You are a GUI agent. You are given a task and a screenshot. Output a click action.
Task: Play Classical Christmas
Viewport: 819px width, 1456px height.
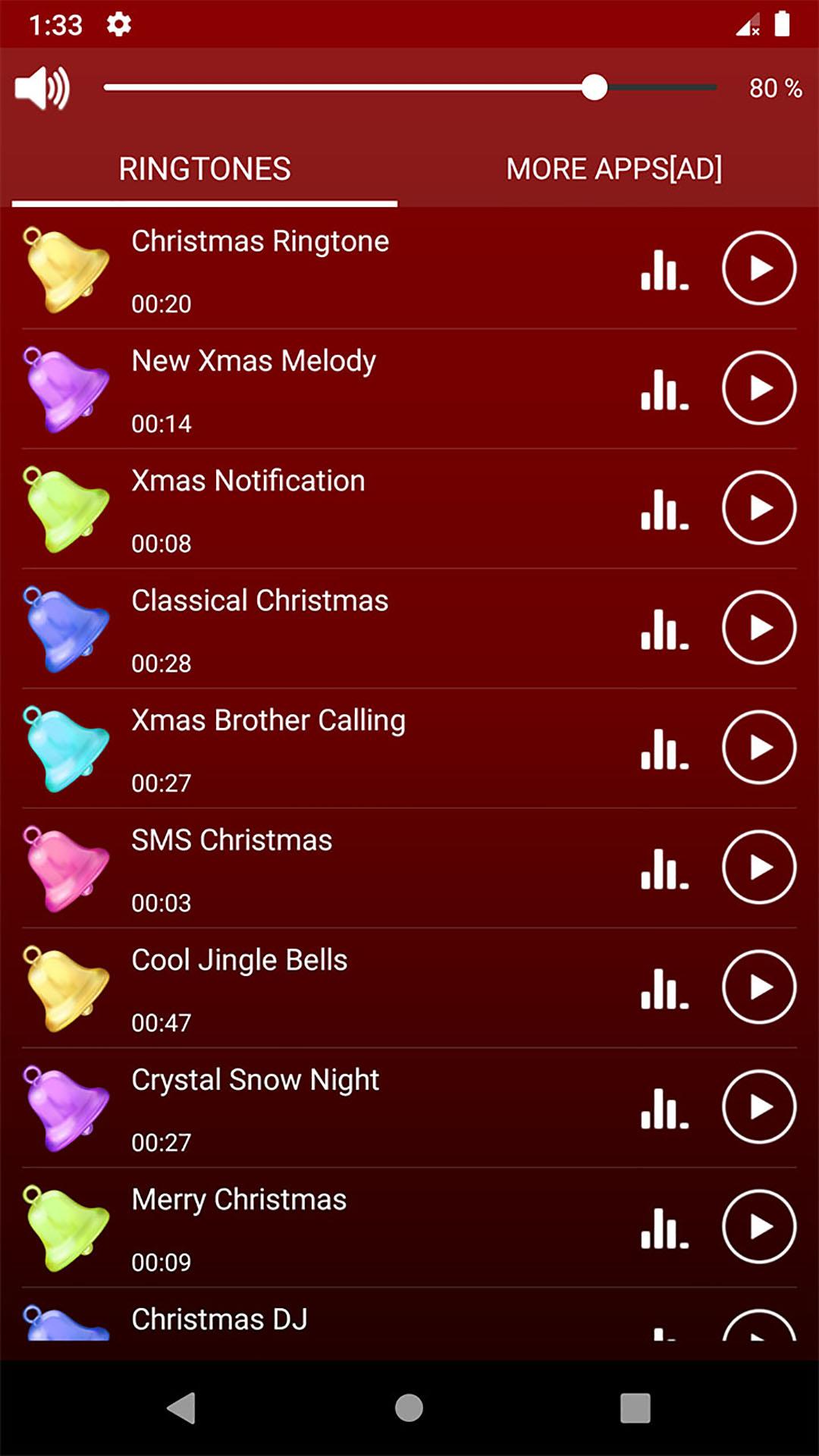pyautogui.click(x=759, y=628)
